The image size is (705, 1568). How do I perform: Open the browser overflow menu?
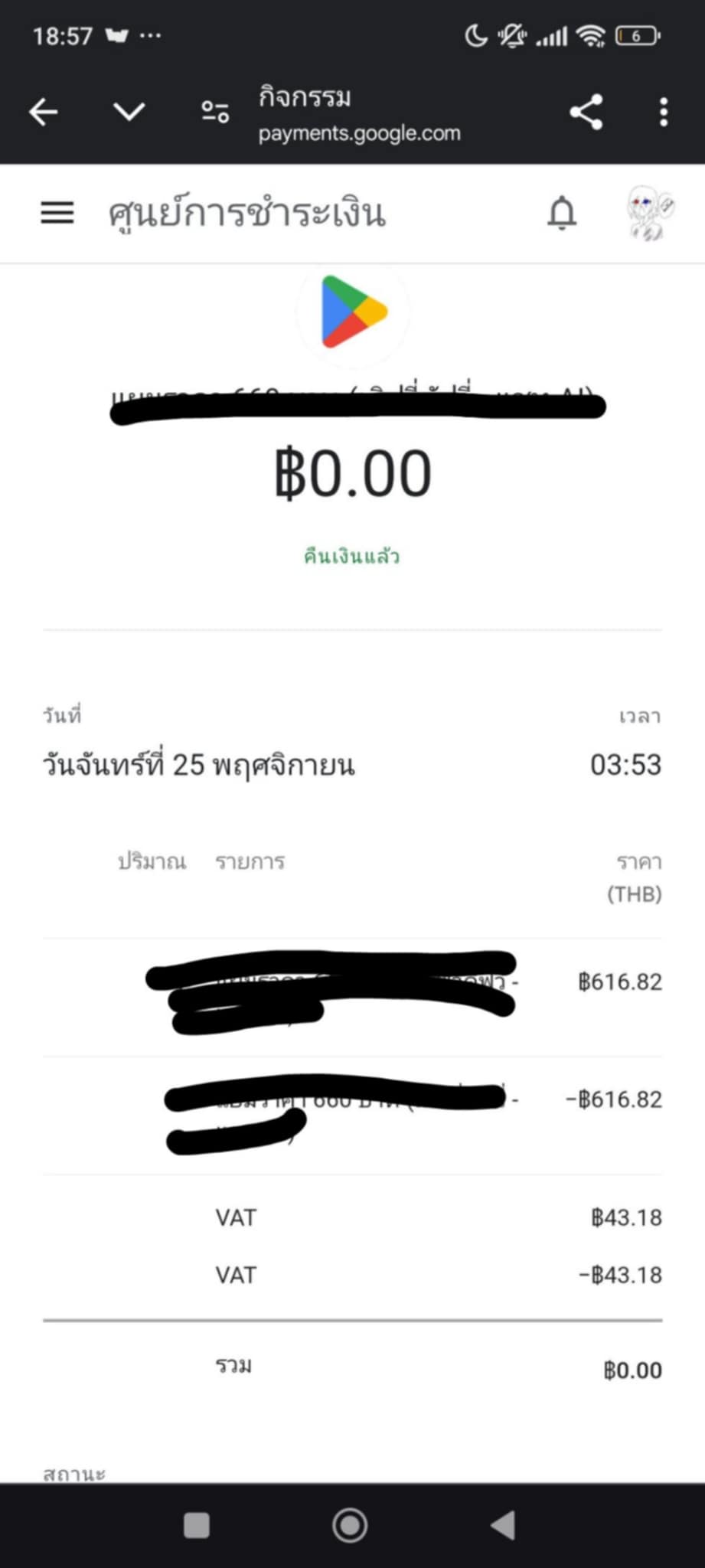point(664,113)
